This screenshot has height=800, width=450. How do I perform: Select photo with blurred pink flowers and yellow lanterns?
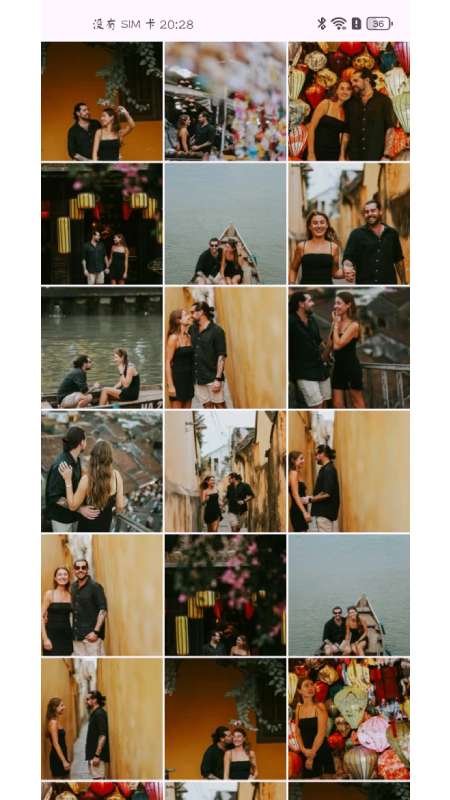click(x=225, y=595)
